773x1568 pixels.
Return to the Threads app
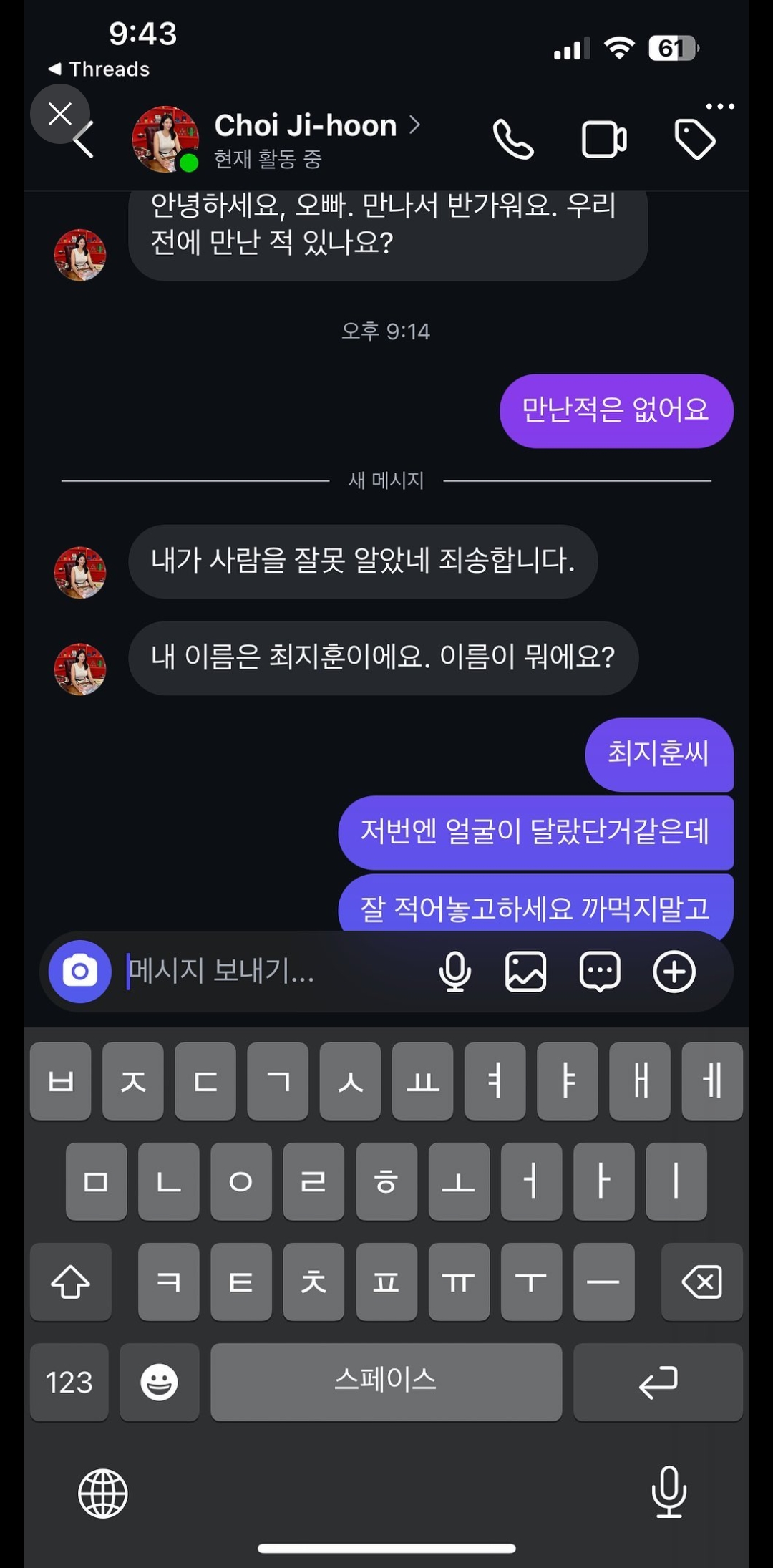[99, 69]
